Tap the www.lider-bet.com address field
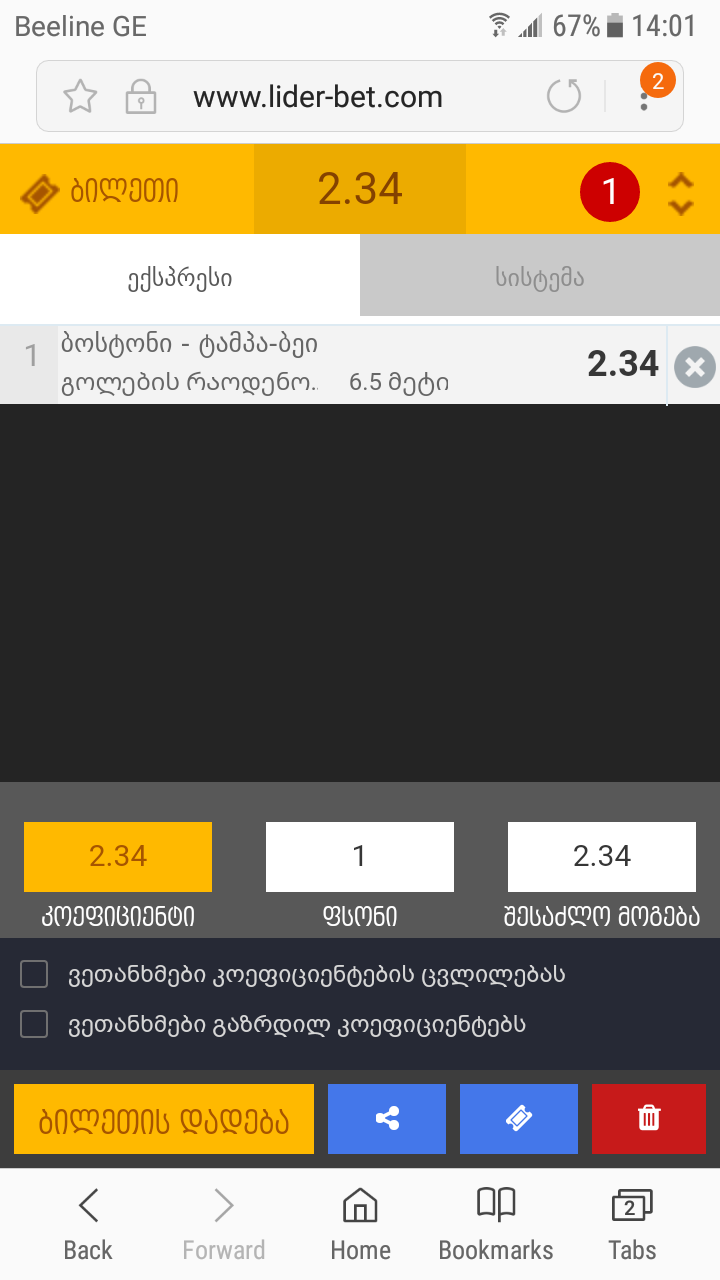This screenshot has height=1280, width=720. (x=318, y=97)
